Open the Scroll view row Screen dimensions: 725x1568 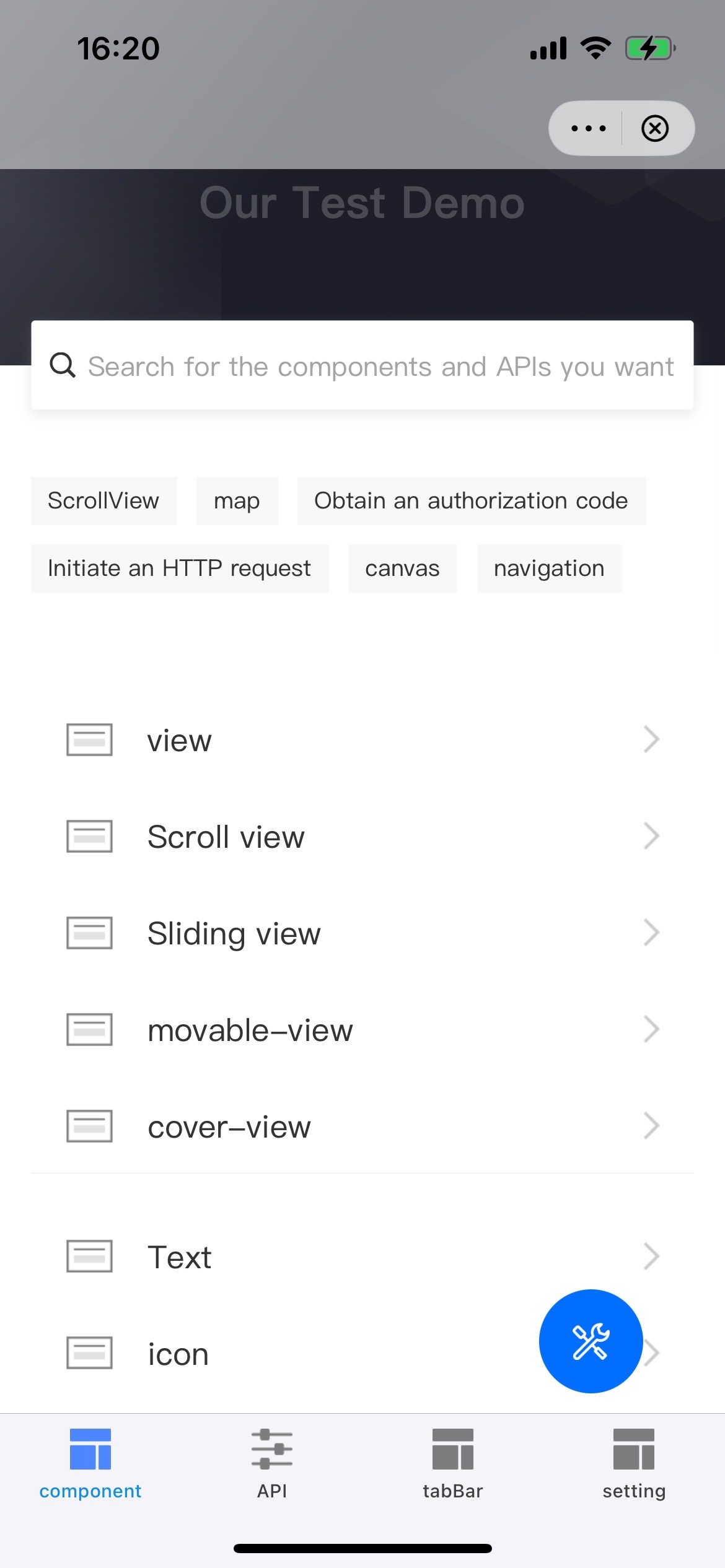[362, 837]
